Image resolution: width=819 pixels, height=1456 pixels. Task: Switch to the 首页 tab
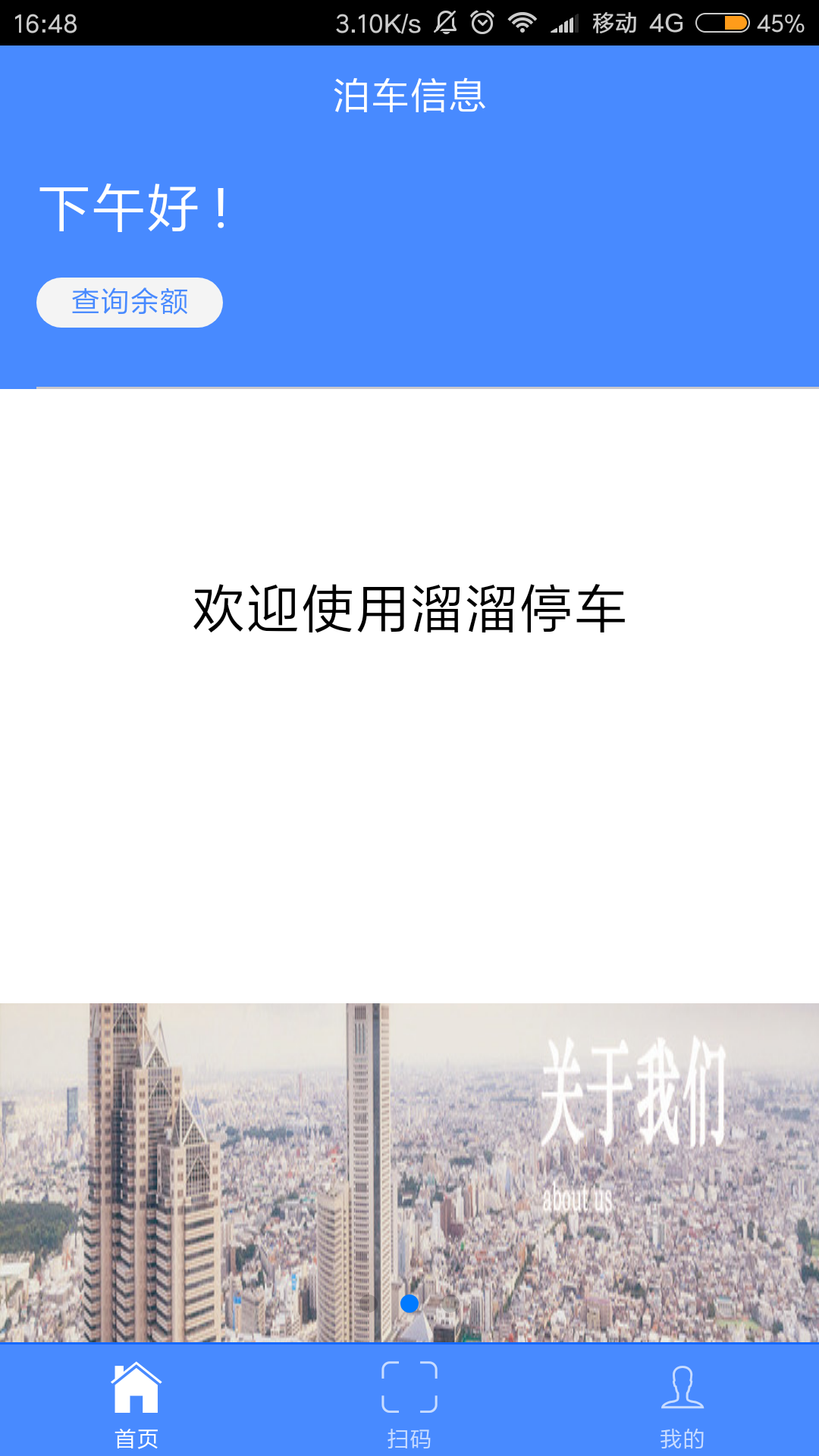[136, 1403]
